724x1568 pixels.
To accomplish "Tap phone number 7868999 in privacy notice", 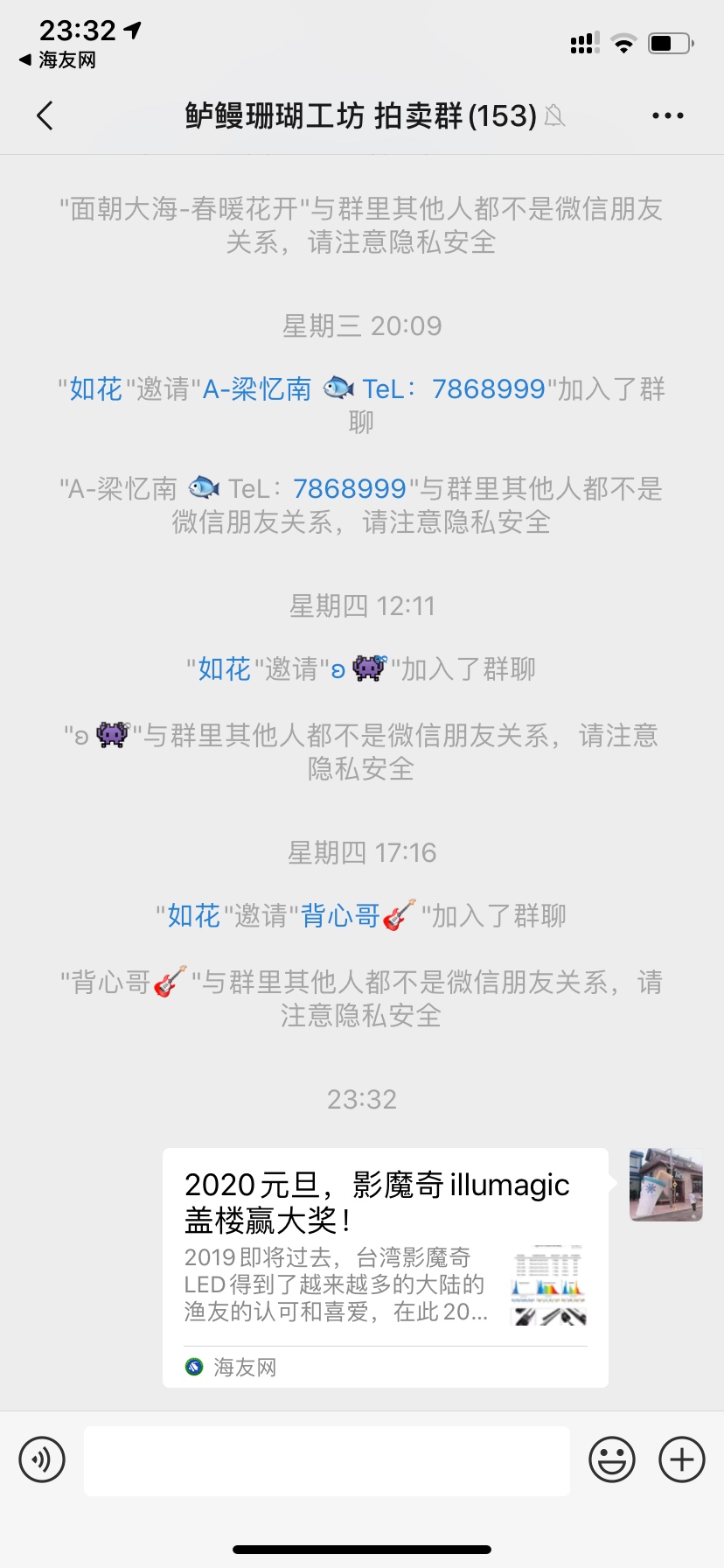I will pos(350,488).
